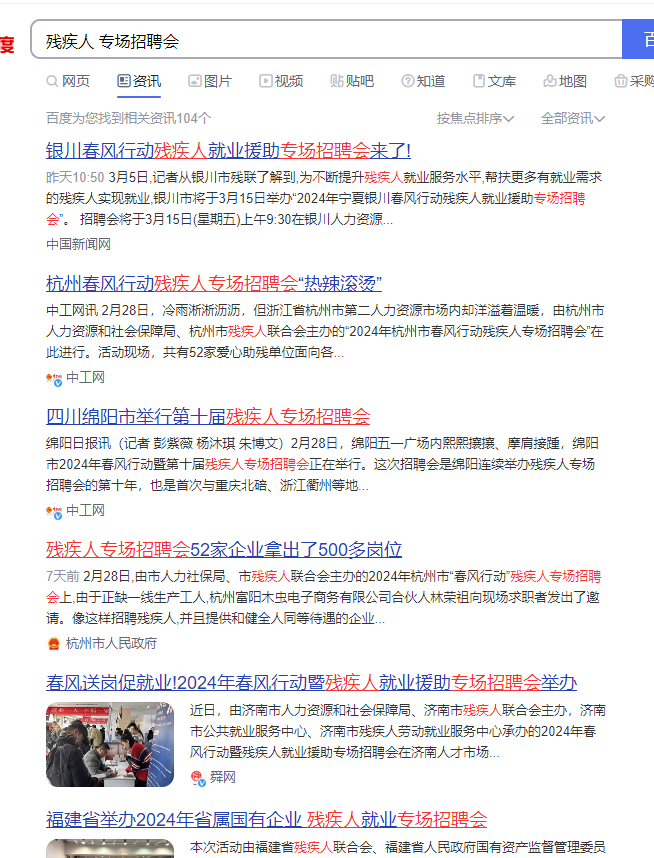Switch to the 视频 tab

(x=281, y=81)
